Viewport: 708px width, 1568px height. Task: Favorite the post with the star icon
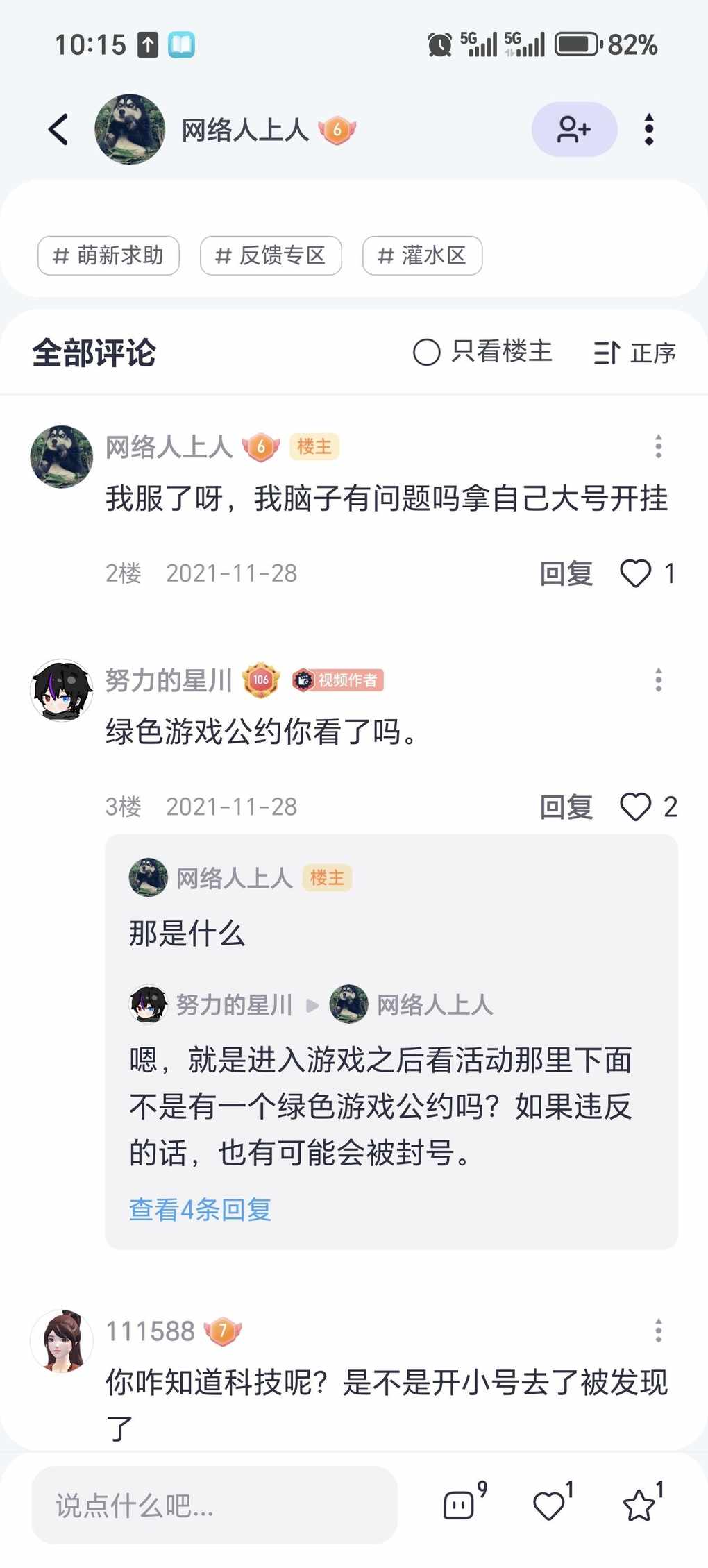[639, 1506]
